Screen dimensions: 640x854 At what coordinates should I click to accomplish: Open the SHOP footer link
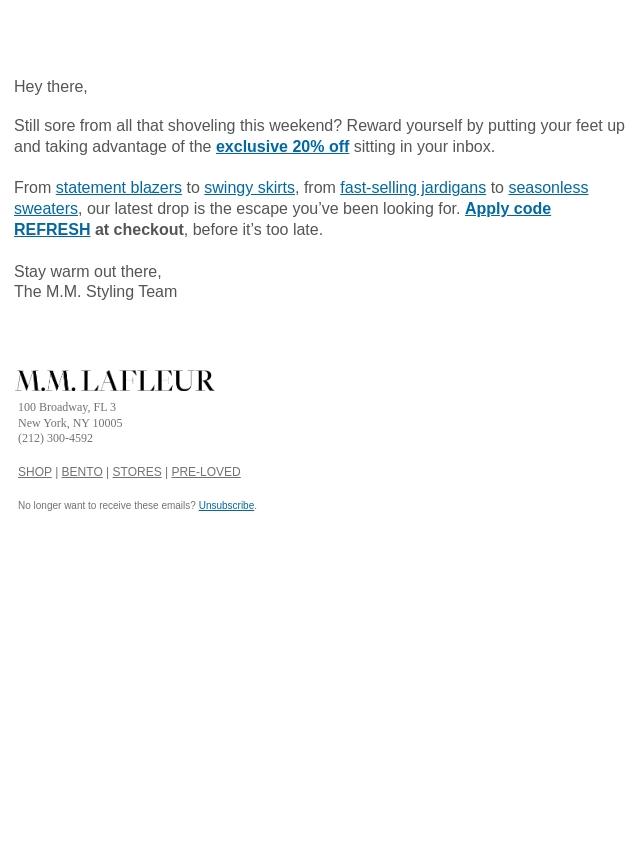[x=35, y=472]
